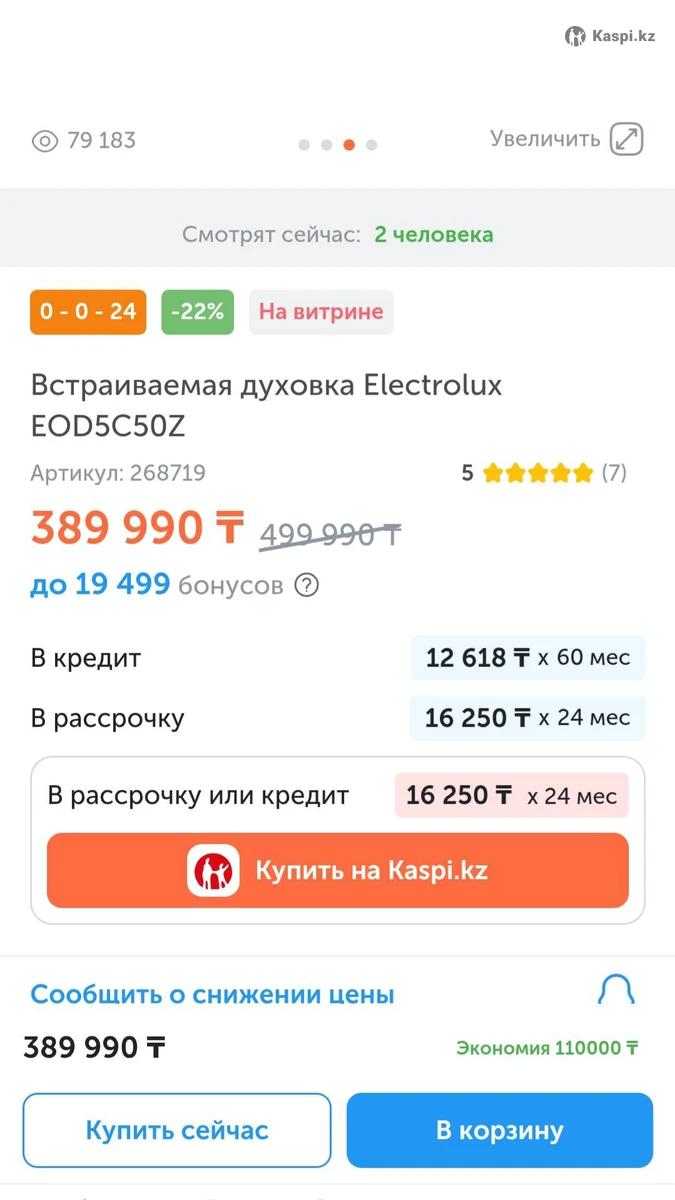Tap Увеличить to enlarge the product image

(566, 139)
